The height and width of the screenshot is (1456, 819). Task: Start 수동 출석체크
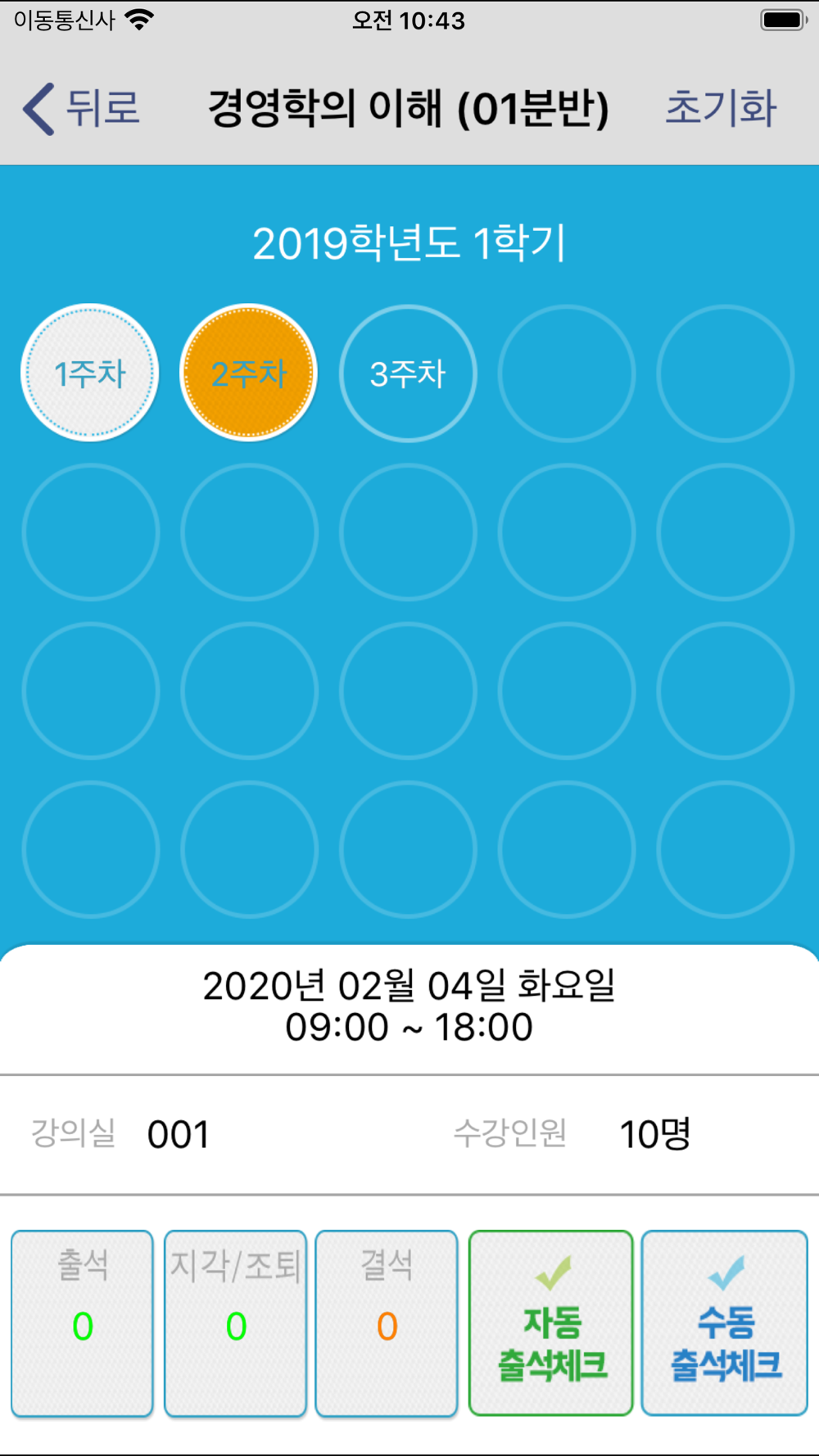tap(725, 1323)
